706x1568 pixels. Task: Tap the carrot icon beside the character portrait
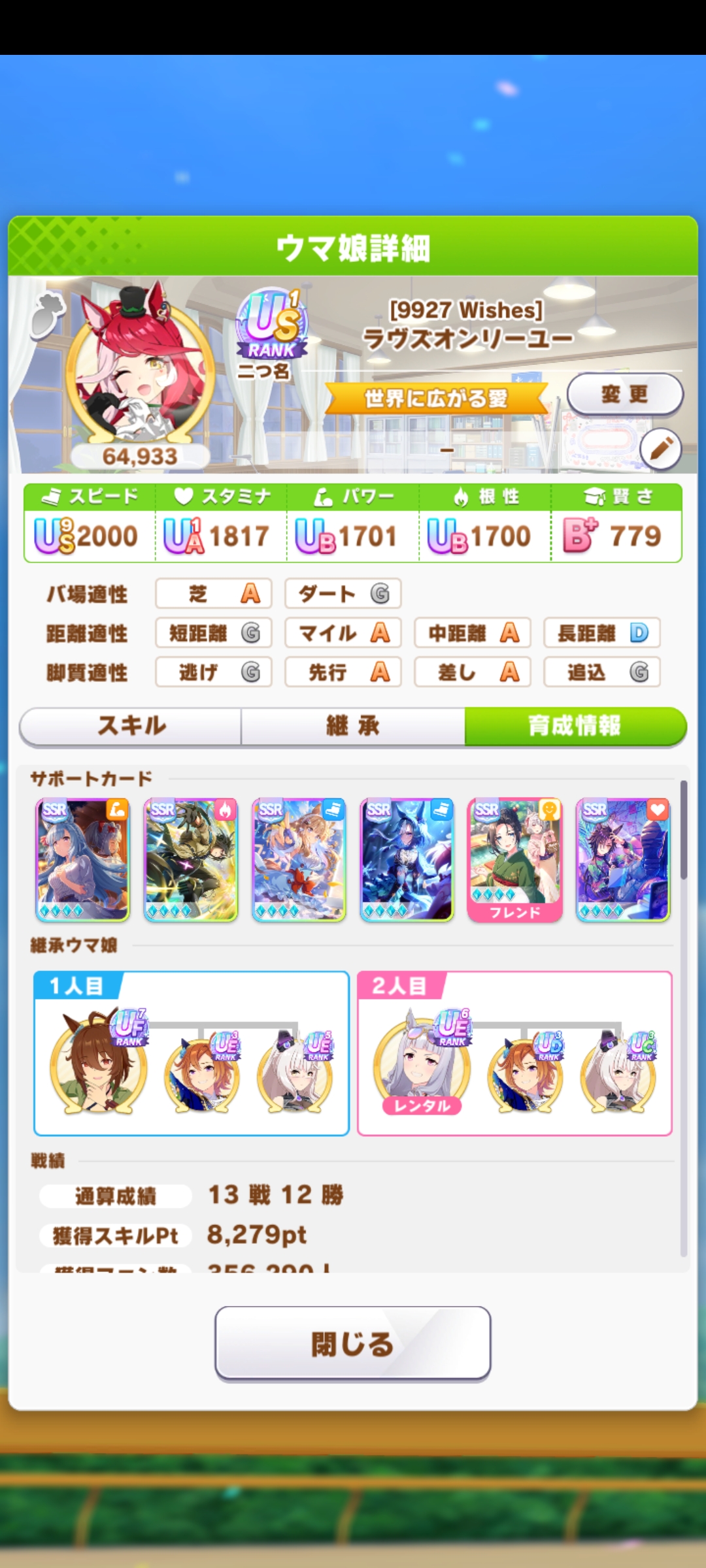(x=48, y=314)
